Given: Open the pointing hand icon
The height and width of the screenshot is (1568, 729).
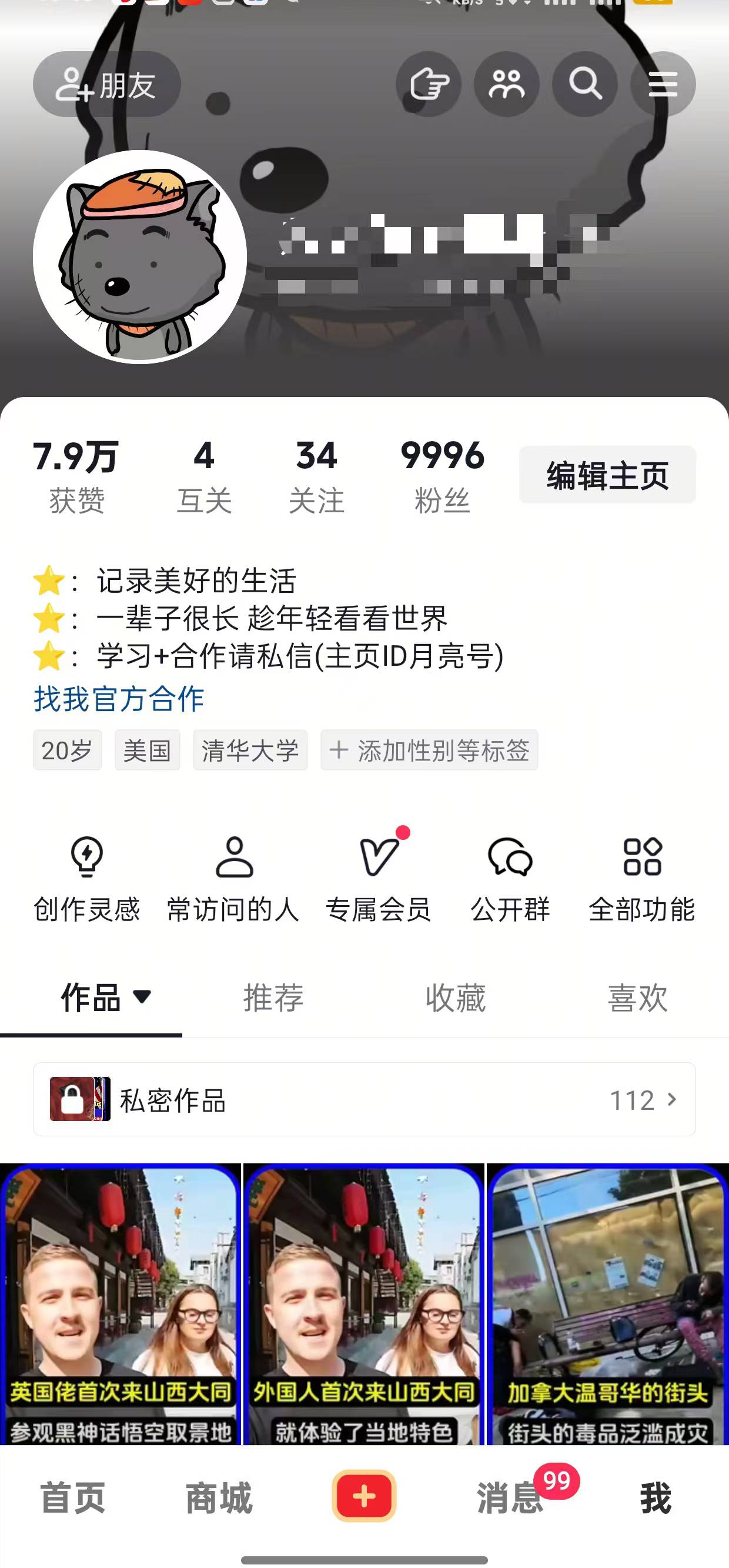Looking at the screenshot, I should (x=429, y=84).
